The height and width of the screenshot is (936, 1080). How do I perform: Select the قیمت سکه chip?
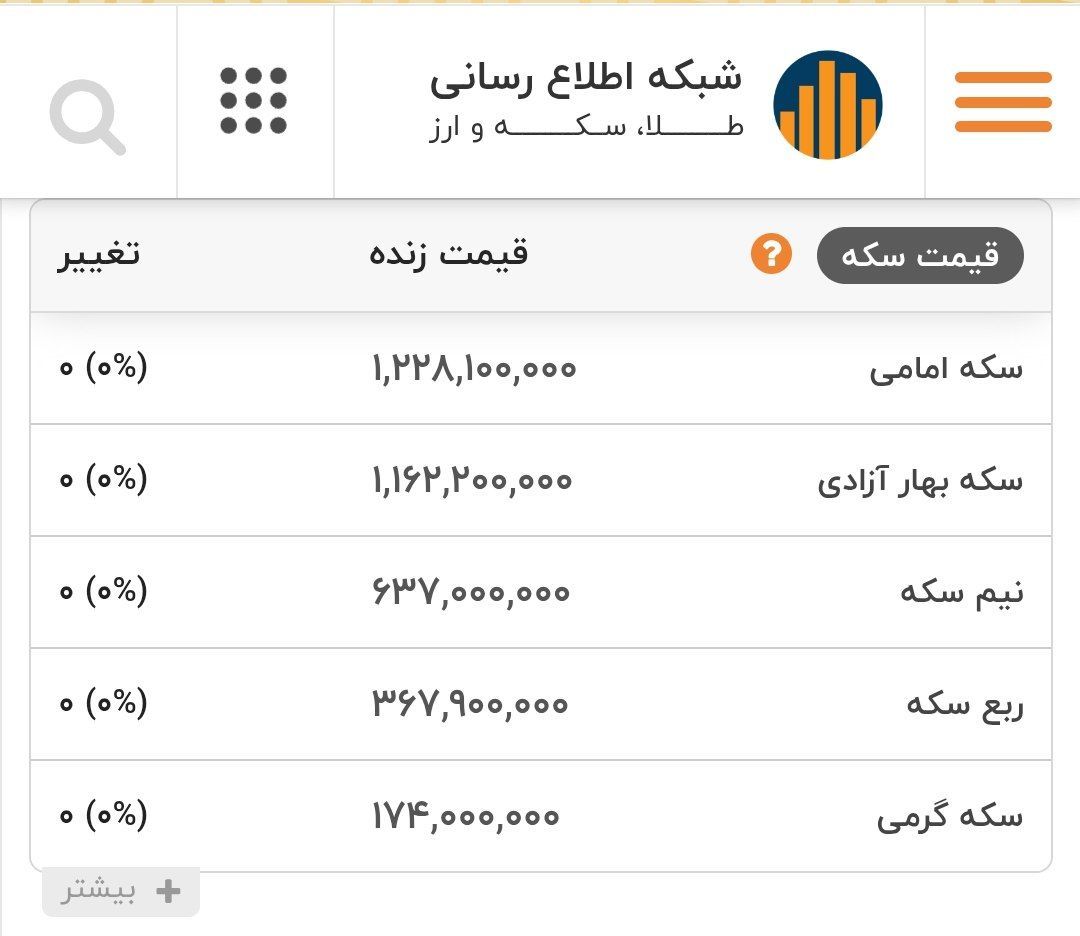click(920, 256)
